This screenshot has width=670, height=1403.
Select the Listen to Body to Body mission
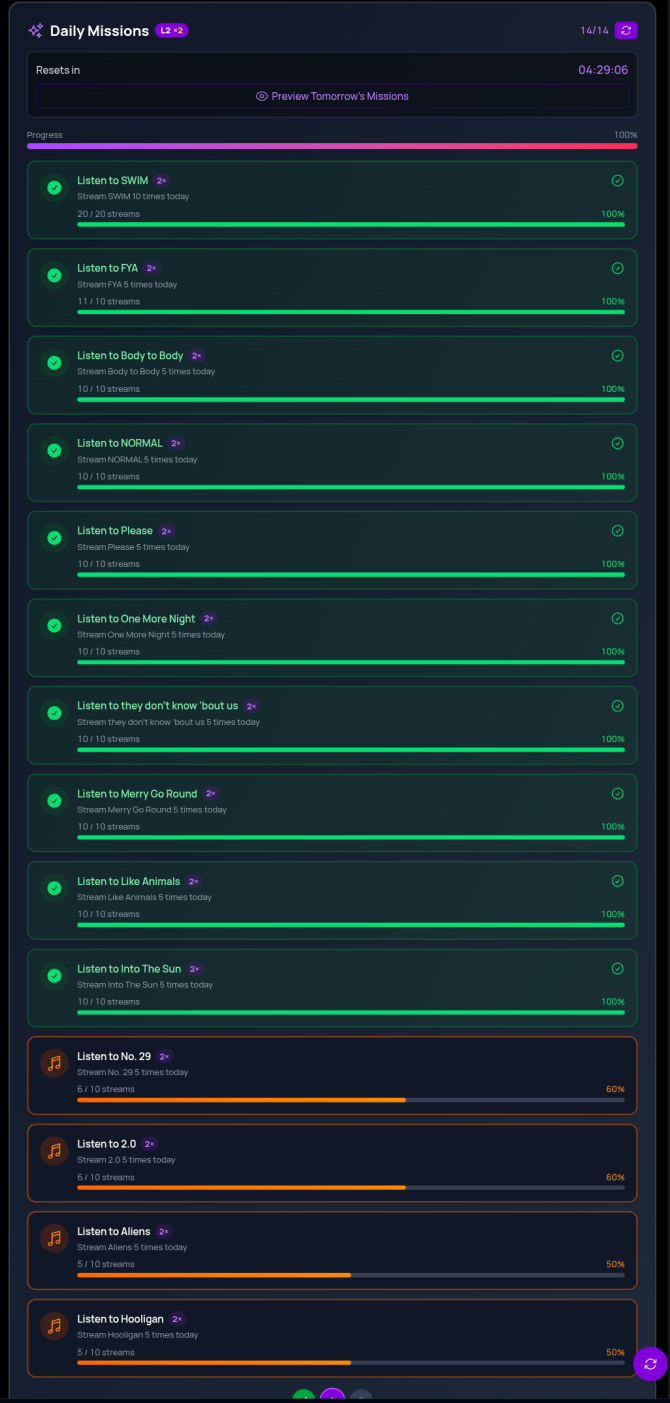click(332, 375)
